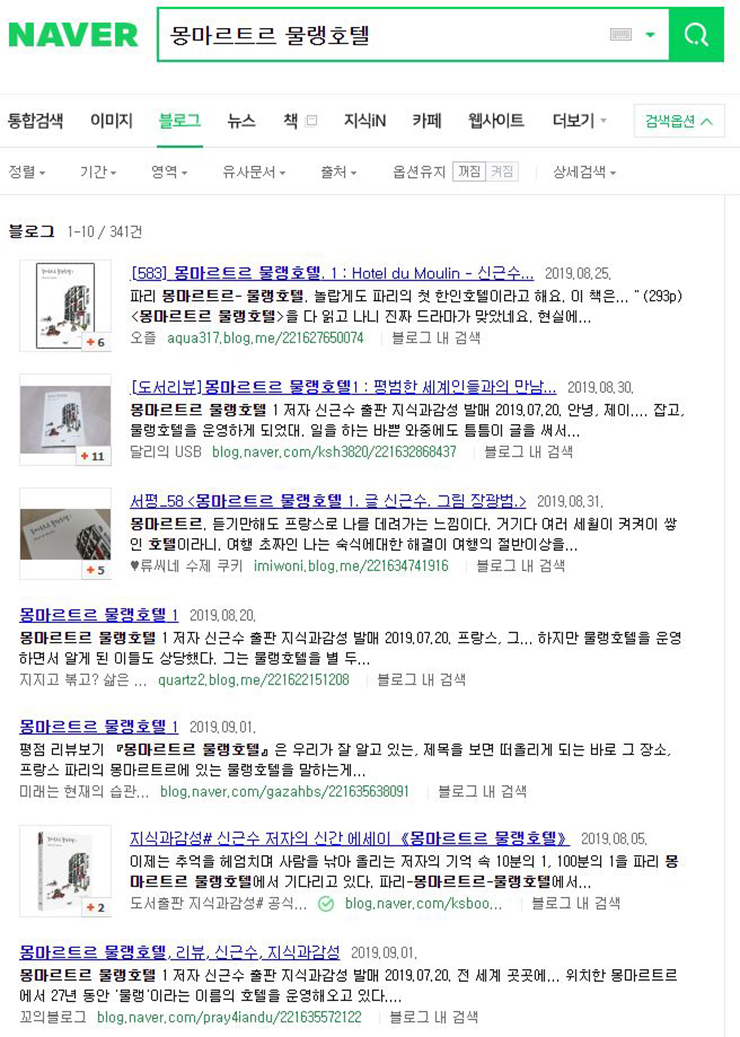The image size is (740, 1037).
Task: Switch to the 지식iN tab
Action: click(364, 121)
